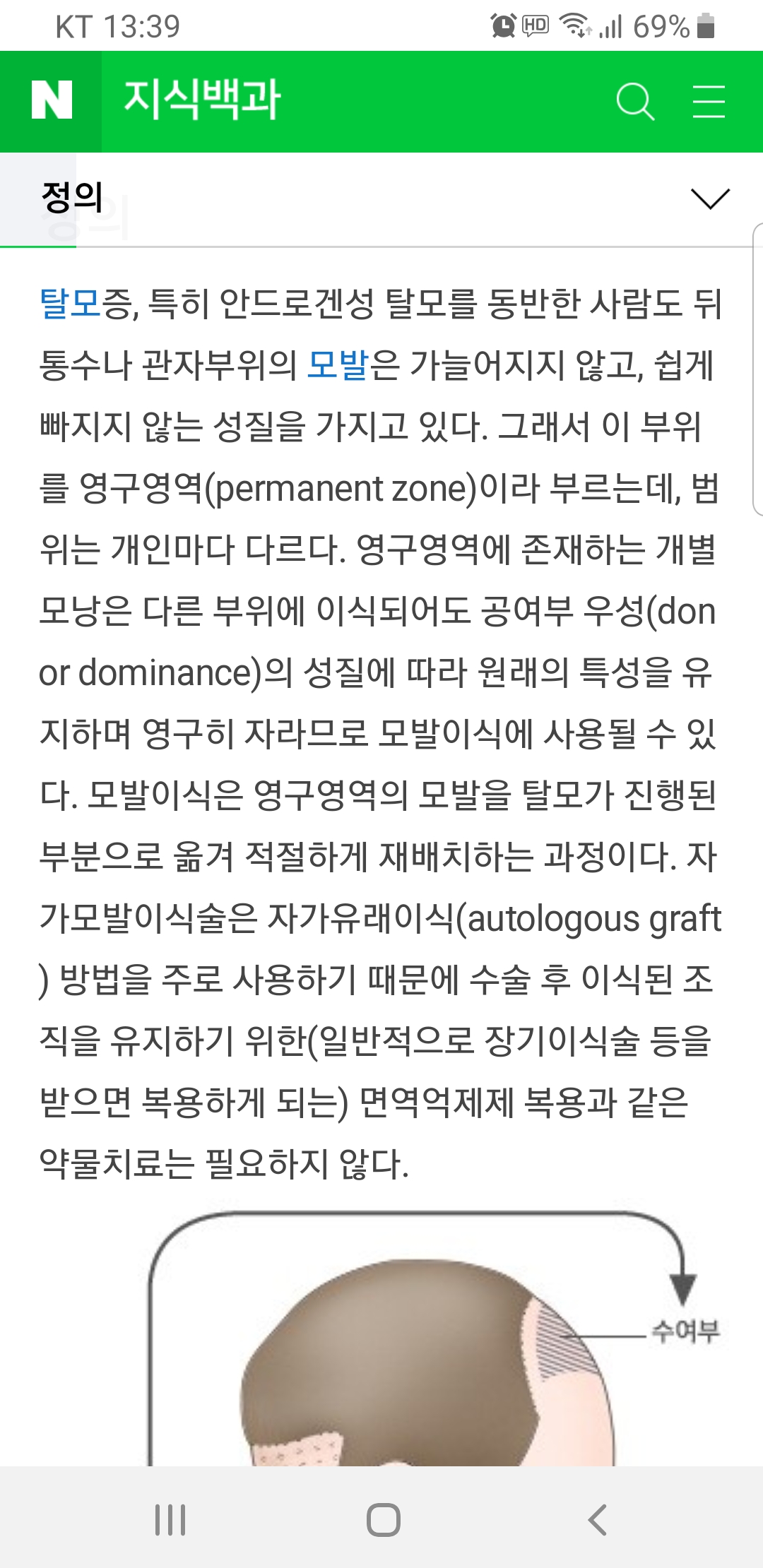Open the 모발 link
The image size is (763, 1568).
[338, 365]
